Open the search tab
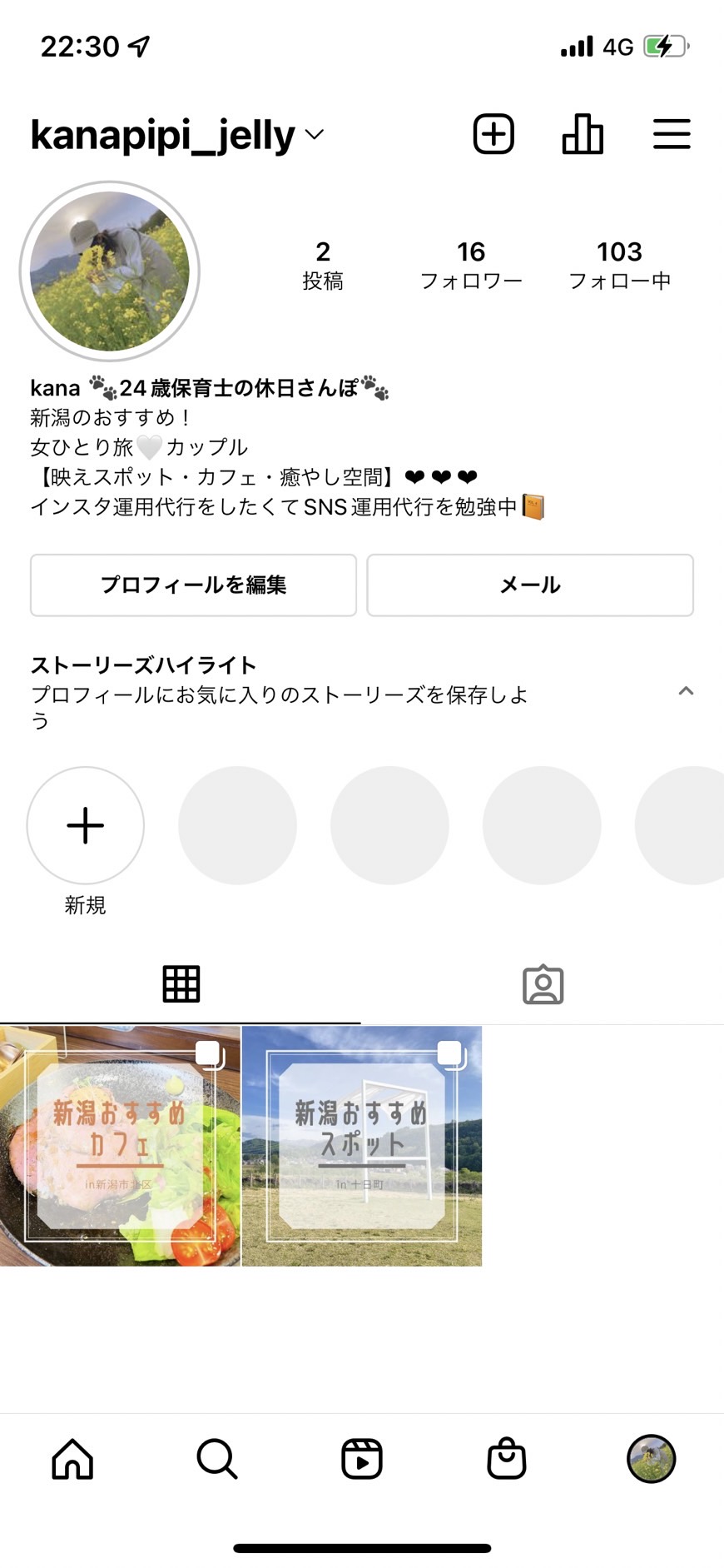The width and height of the screenshot is (724, 1568). pos(217,1459)
